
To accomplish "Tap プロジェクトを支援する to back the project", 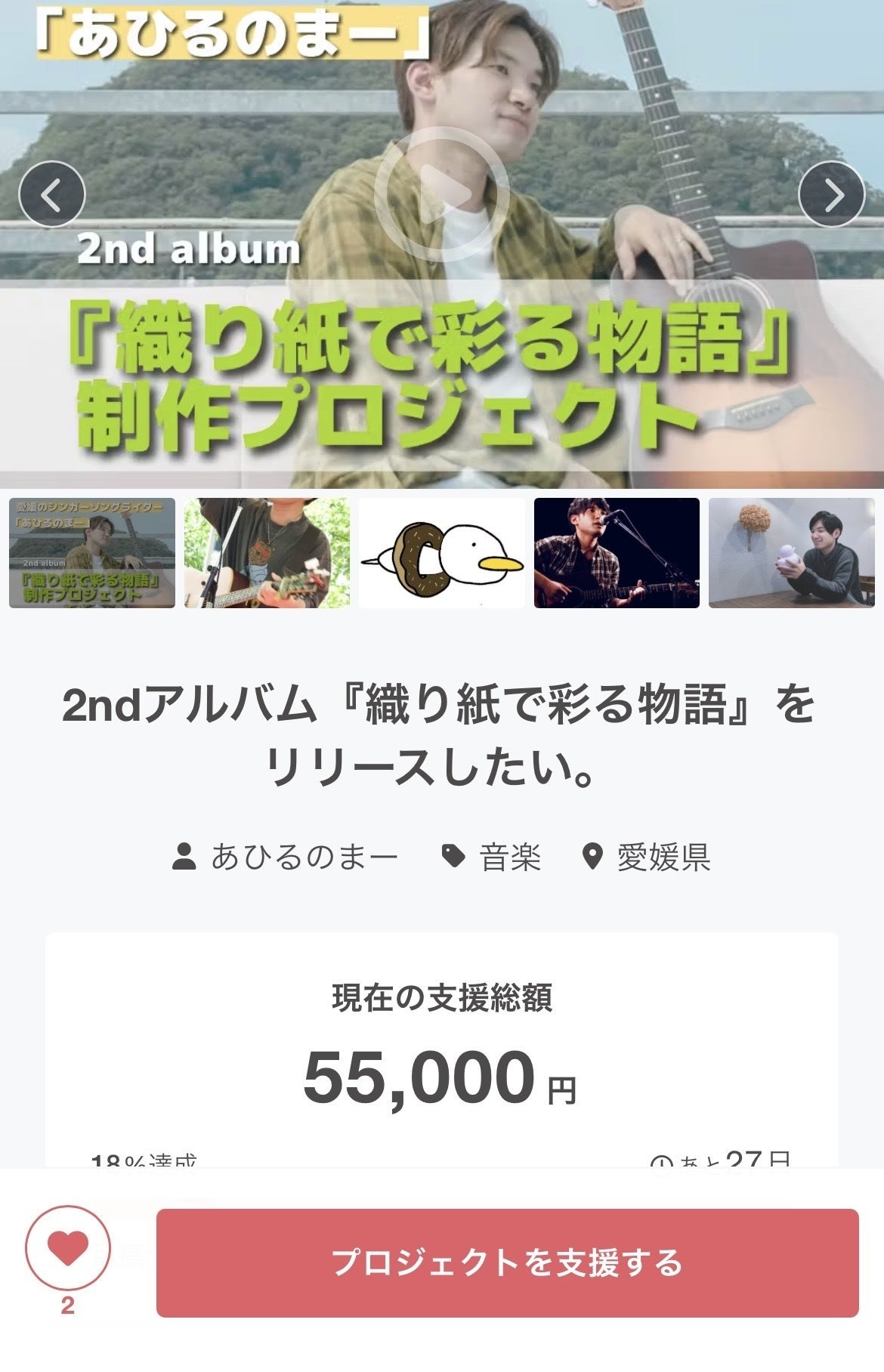I will (507, 1262).
